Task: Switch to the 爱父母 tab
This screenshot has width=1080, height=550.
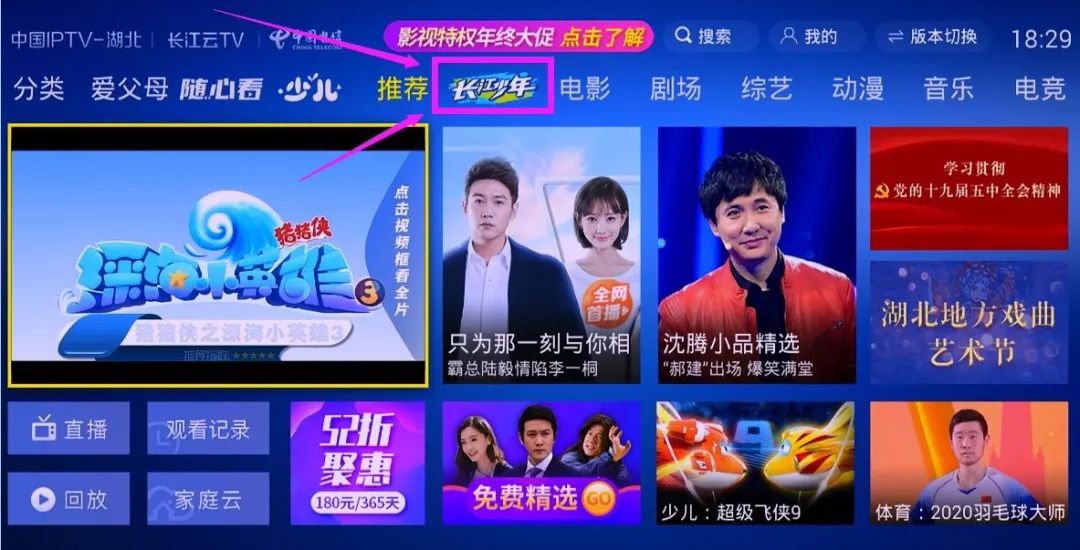Action: [129, 88]
